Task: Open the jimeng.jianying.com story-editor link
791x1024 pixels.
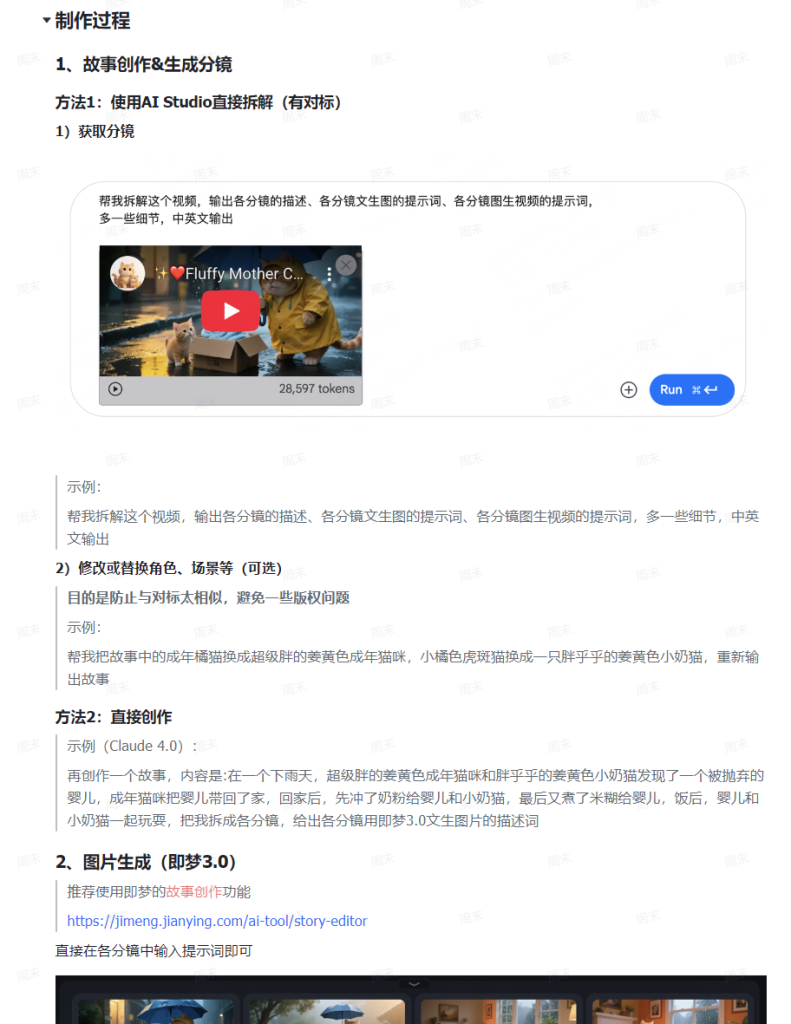Action: (x=217, y=920)
